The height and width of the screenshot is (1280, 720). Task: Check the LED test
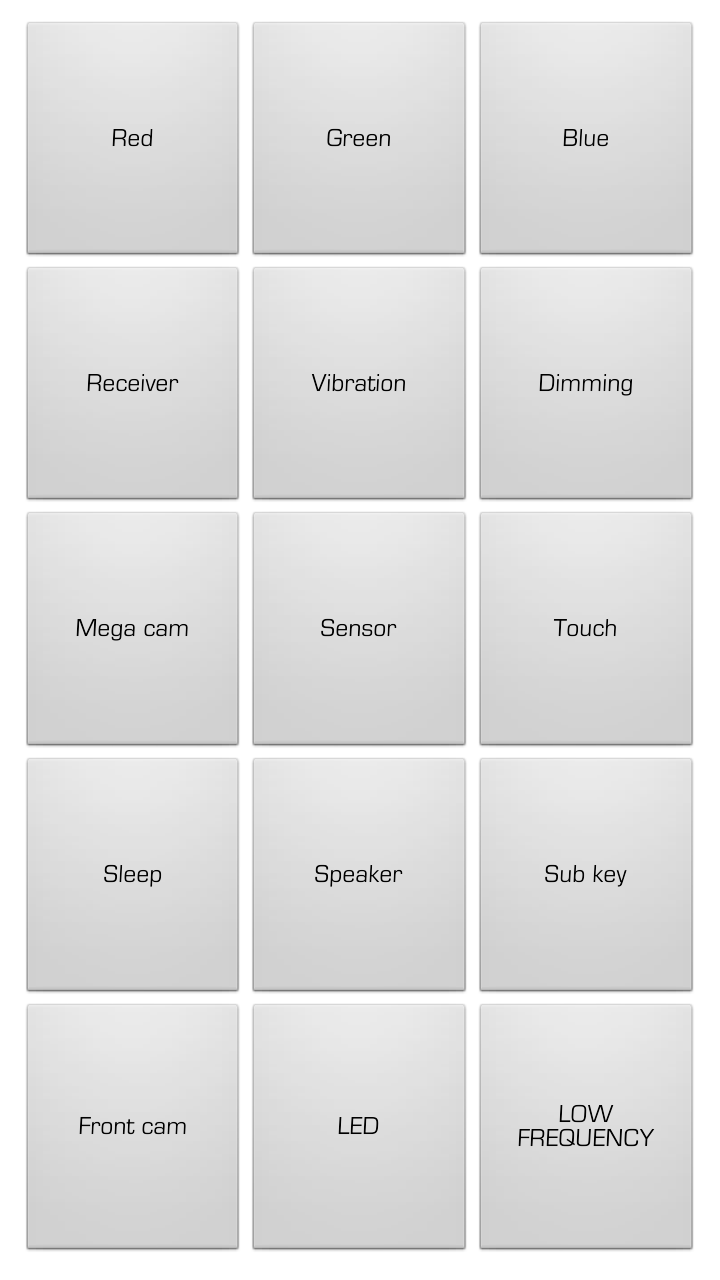click(x=358, y=1126)
